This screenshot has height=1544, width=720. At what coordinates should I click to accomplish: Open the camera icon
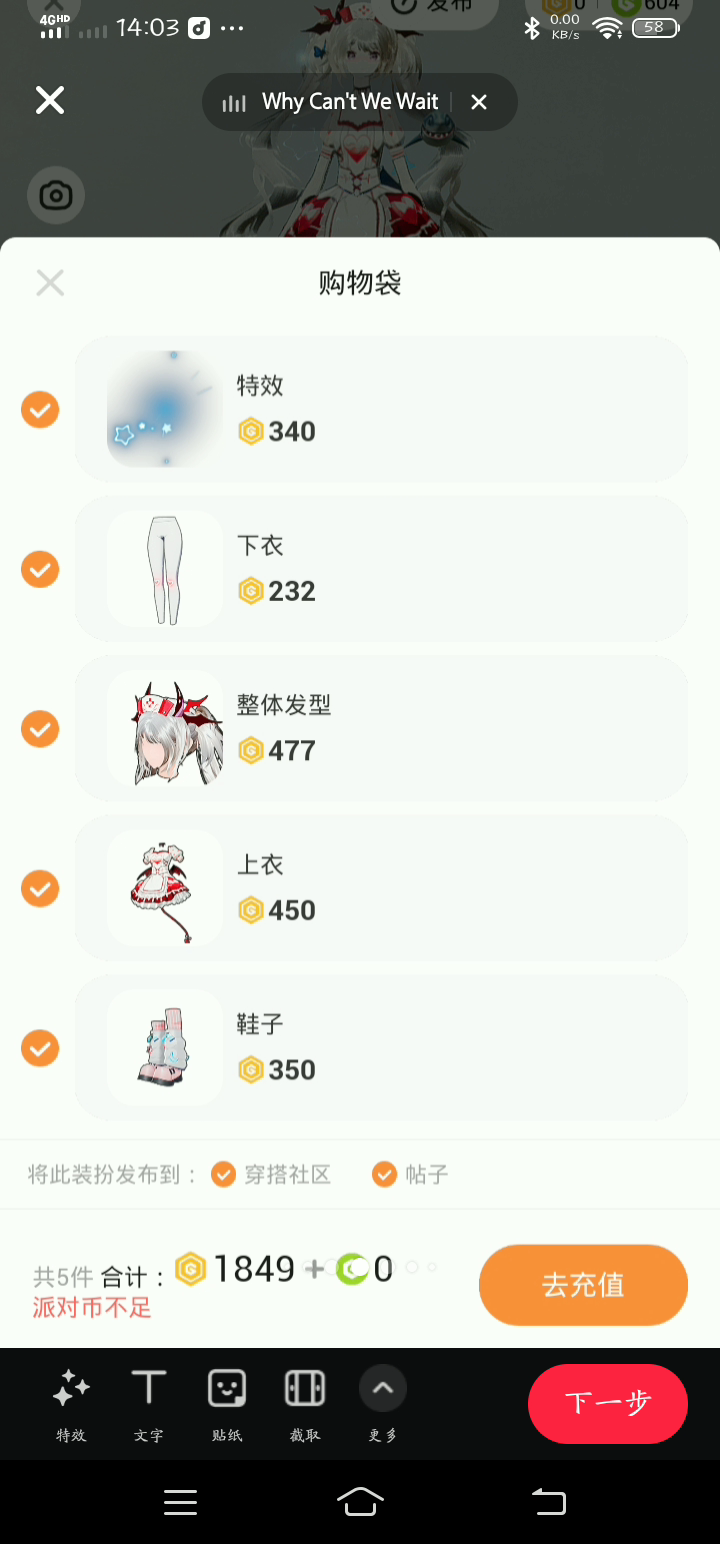(56, 196)
